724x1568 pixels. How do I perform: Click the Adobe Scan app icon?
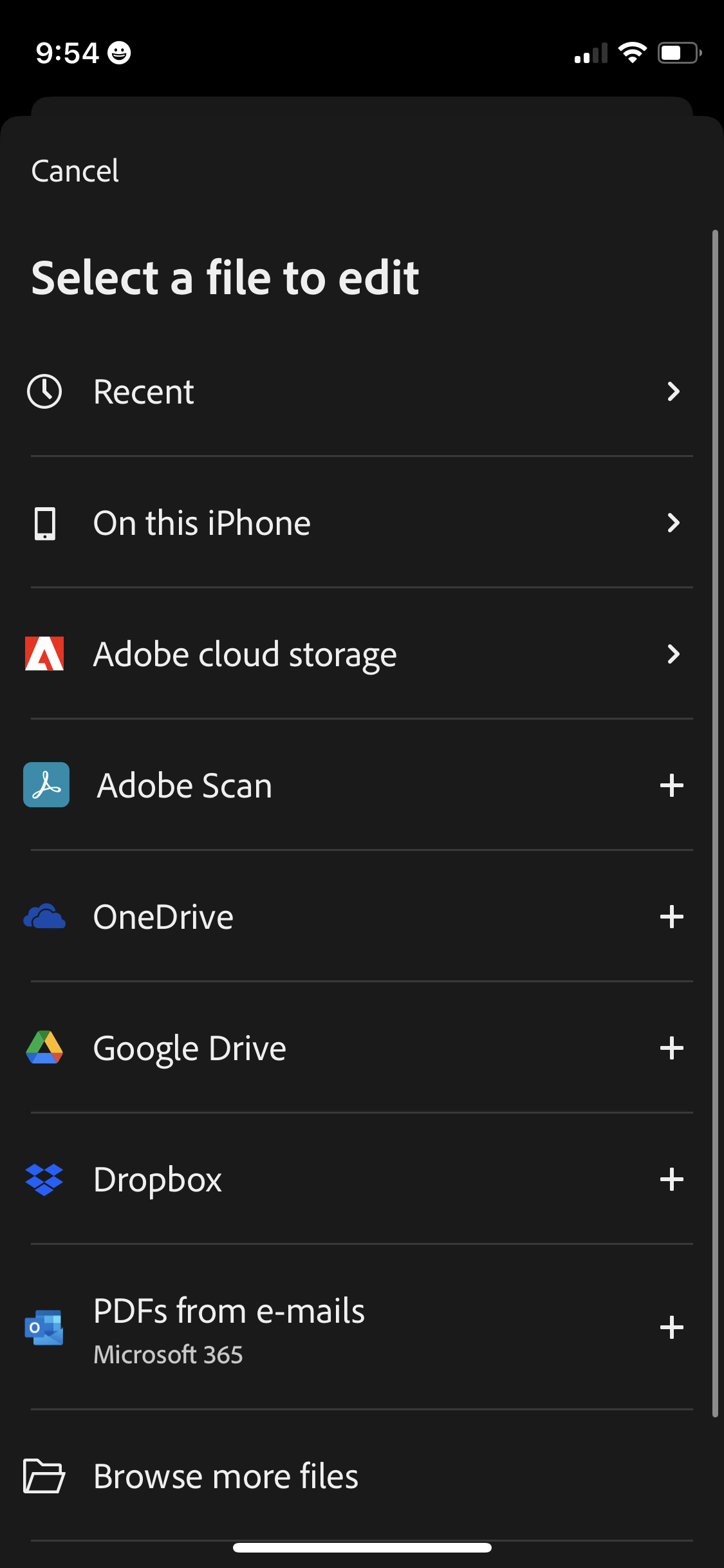[x=46, y=785]
